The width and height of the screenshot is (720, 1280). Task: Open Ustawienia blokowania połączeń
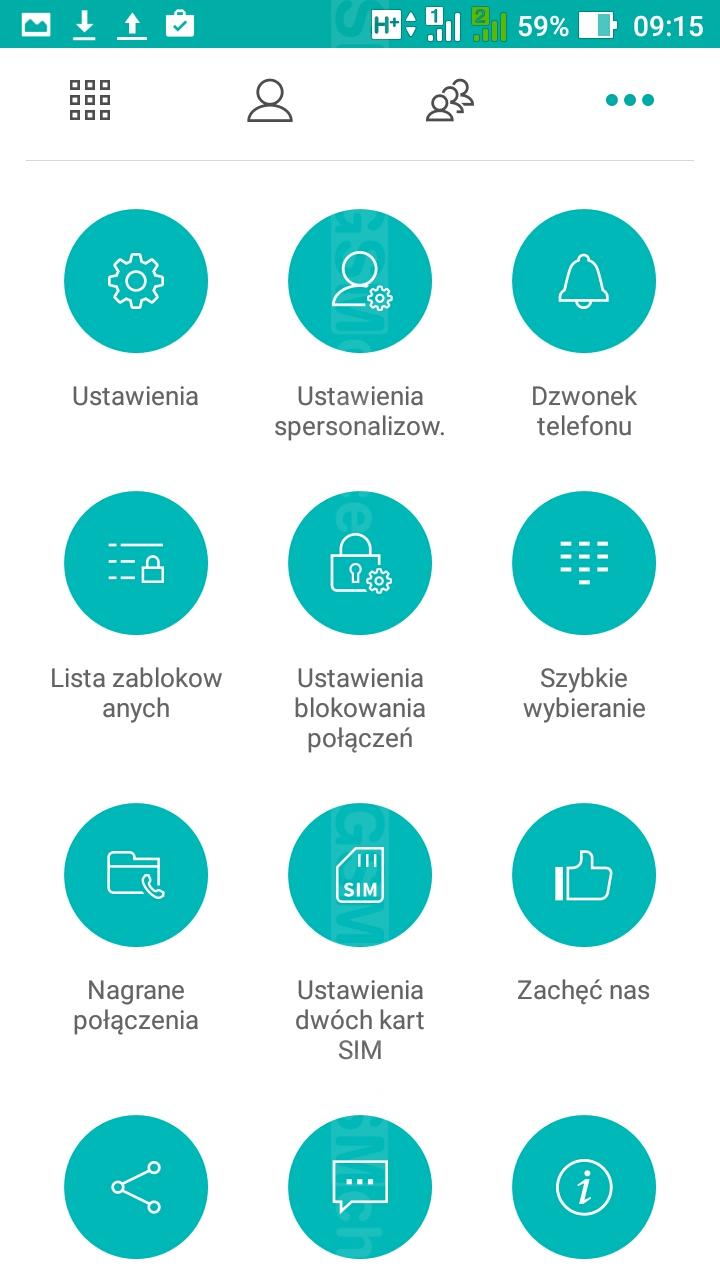click(x=360, y=563)
